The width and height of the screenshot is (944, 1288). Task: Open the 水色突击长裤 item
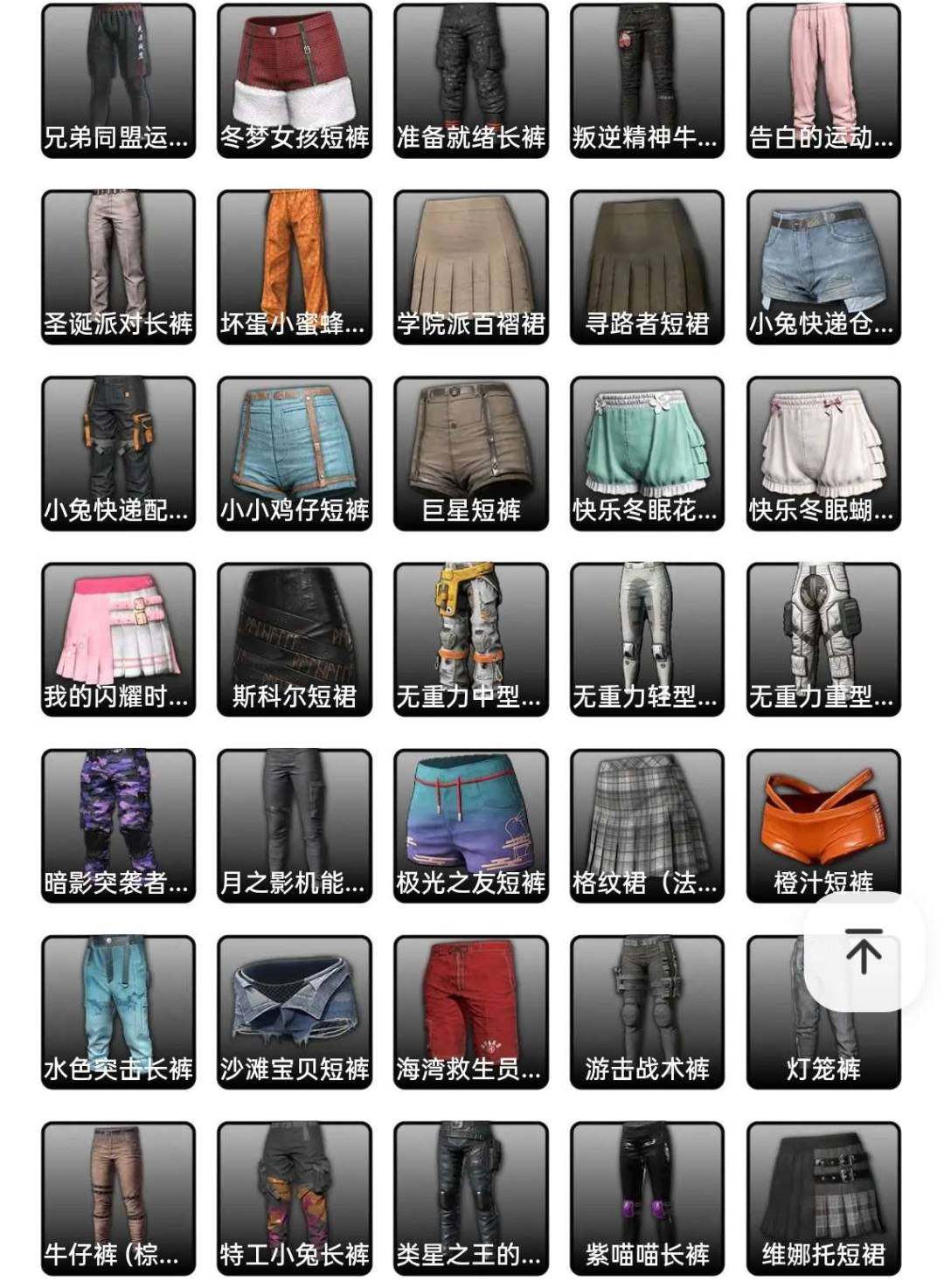(x=118, y=1011)
